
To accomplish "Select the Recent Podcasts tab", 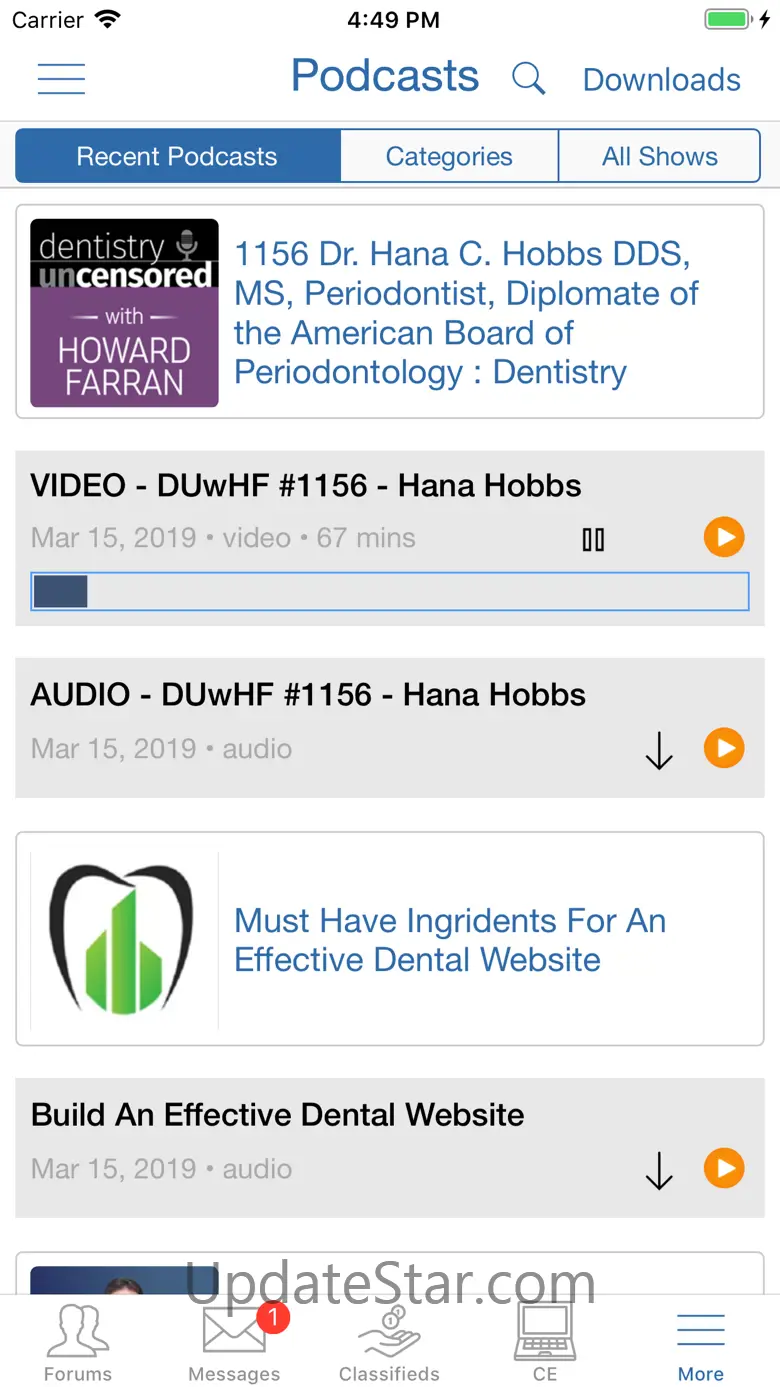I will 177,157.
